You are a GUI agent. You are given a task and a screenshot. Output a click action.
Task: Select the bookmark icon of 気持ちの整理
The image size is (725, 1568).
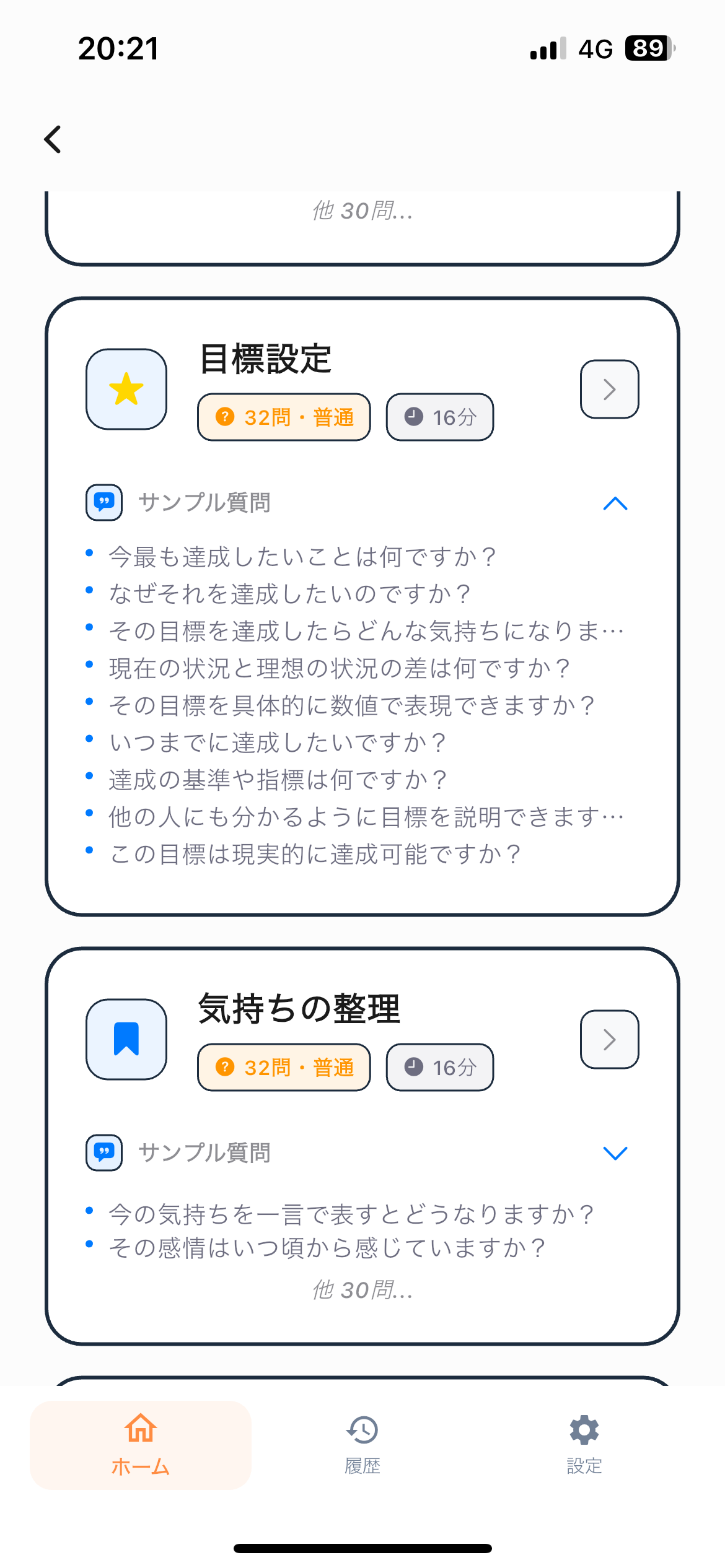pos(126,1039)
